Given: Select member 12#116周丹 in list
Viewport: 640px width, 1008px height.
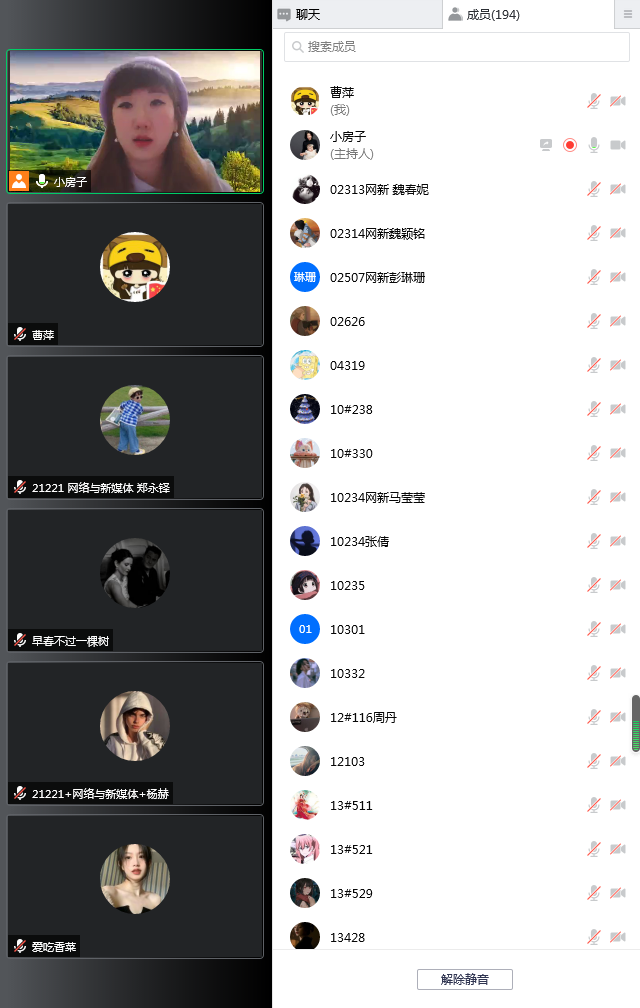Looking at the screenshot, I should click(x=363, y=717).
